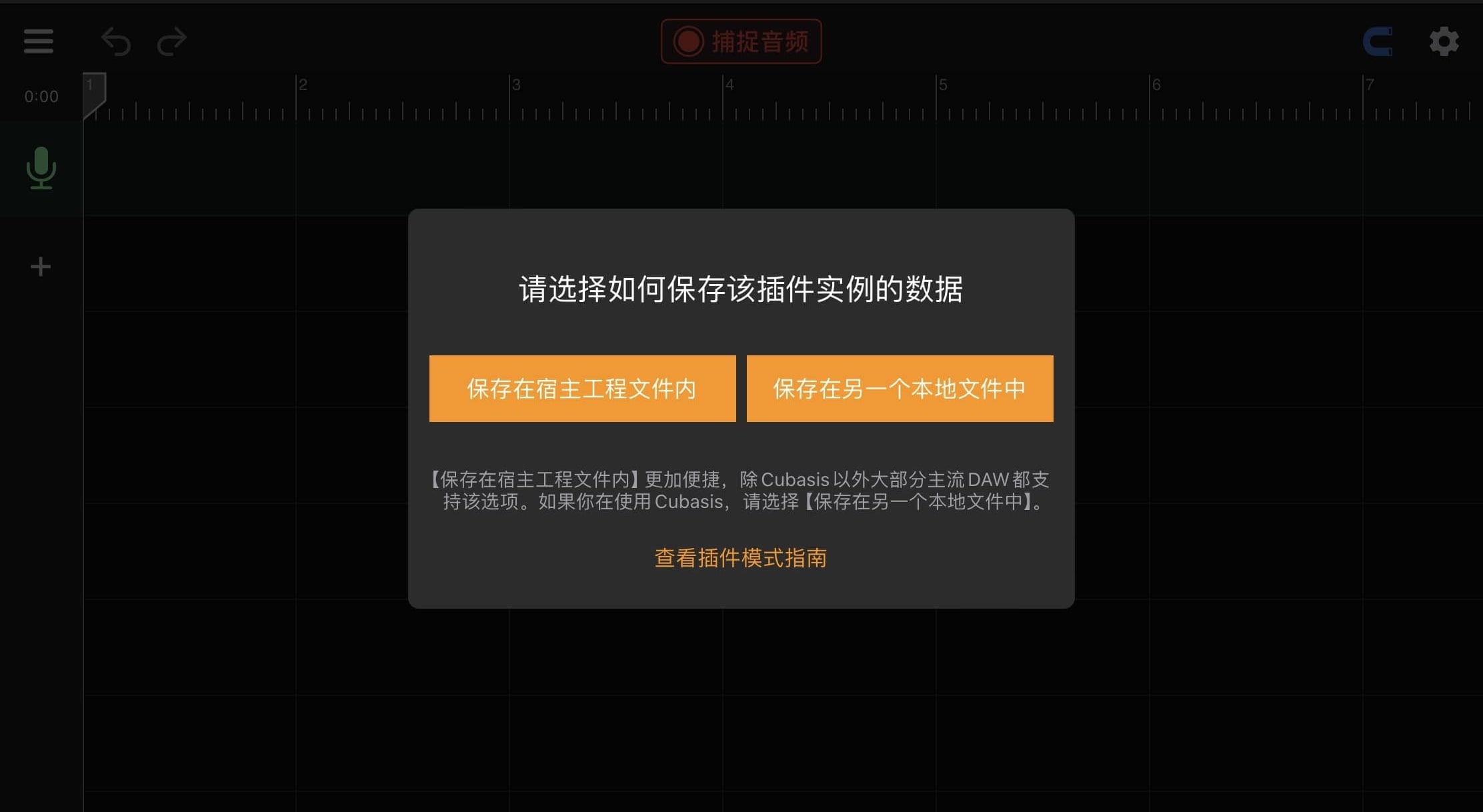Open 查看插件模式指南 link
This screenshot has height=812, width=1483.
741,558
